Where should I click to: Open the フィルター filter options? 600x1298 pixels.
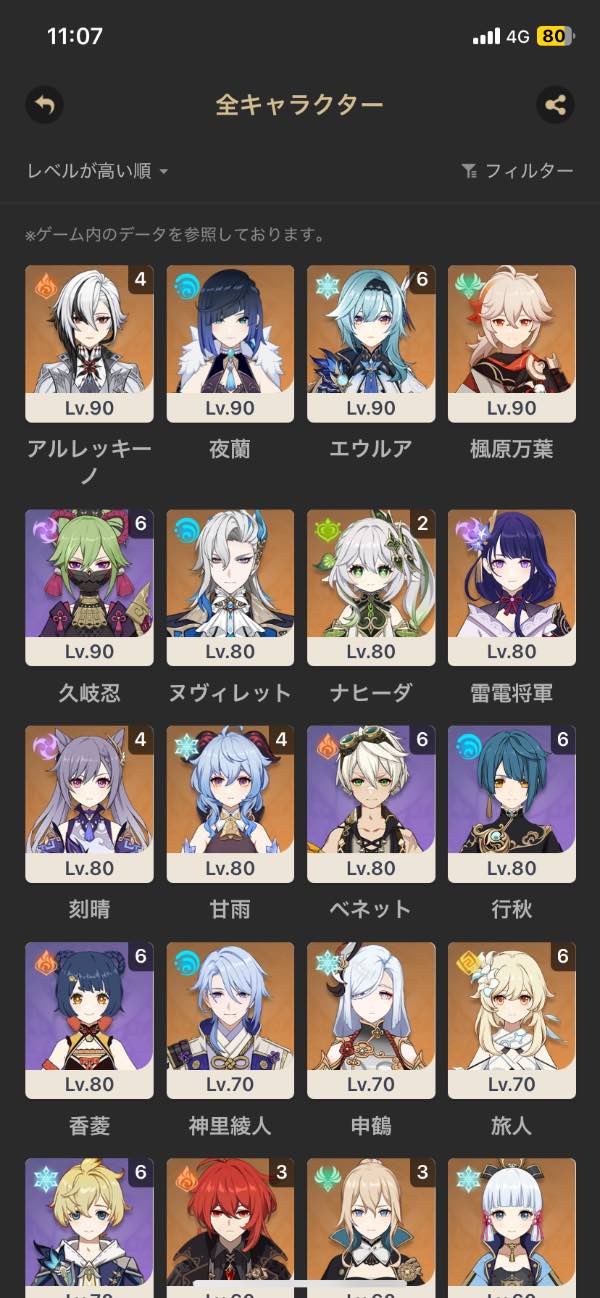[x=517, y=171]
